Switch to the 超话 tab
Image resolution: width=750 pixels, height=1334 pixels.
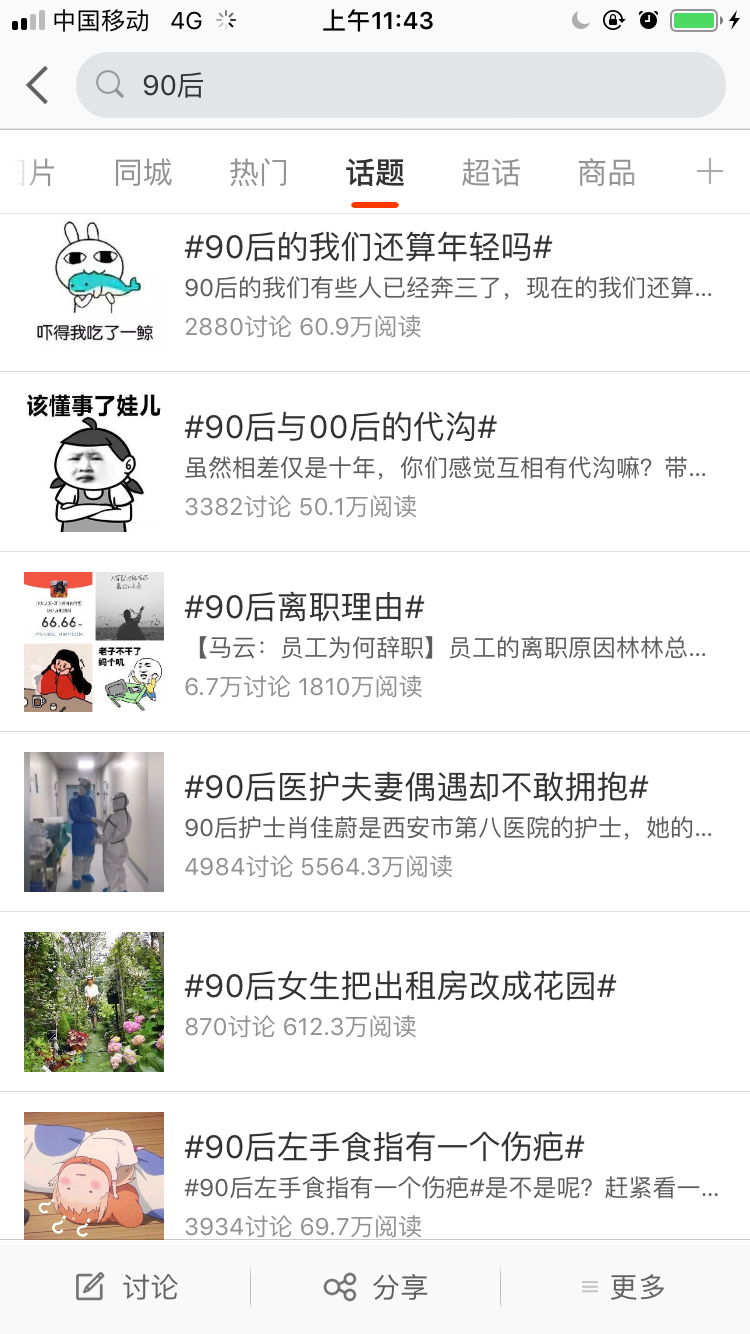coord(489,172)
